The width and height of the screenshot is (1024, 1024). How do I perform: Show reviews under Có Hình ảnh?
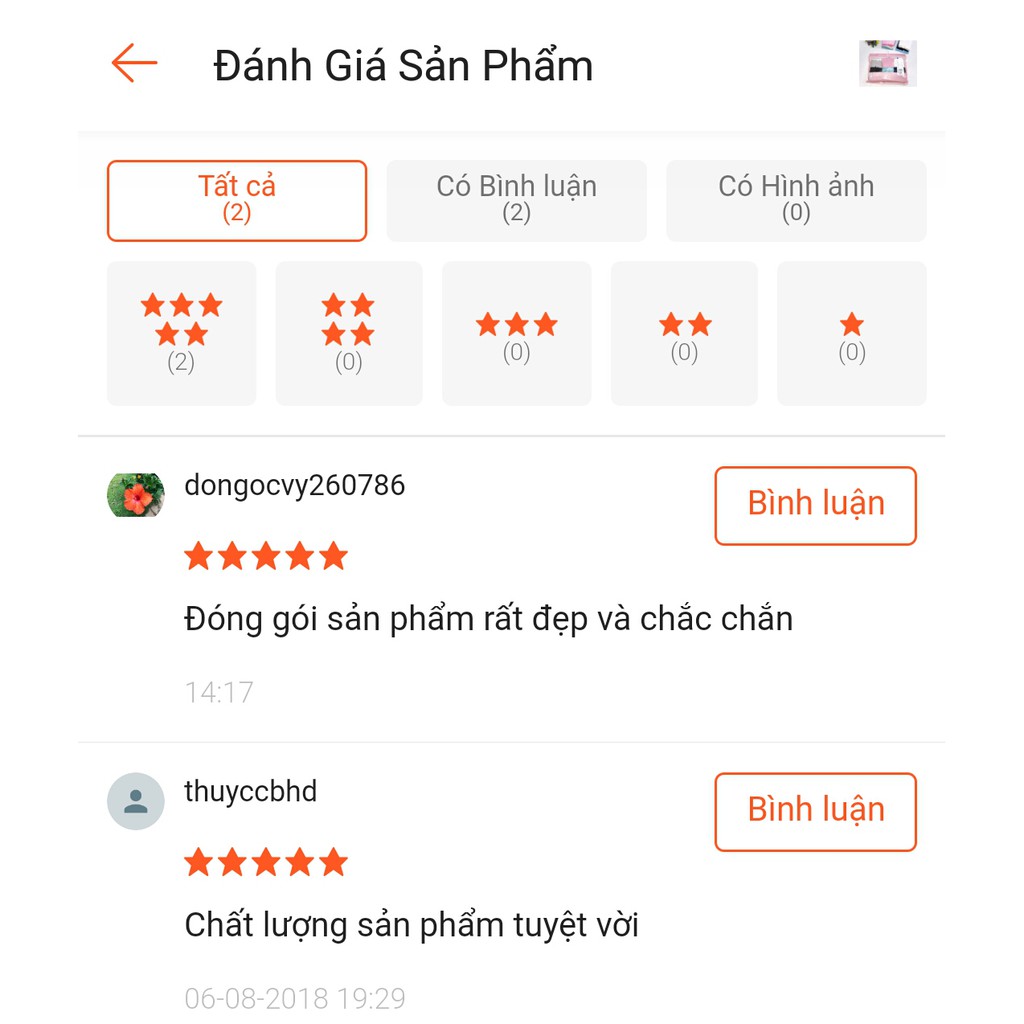pos(796,200)
